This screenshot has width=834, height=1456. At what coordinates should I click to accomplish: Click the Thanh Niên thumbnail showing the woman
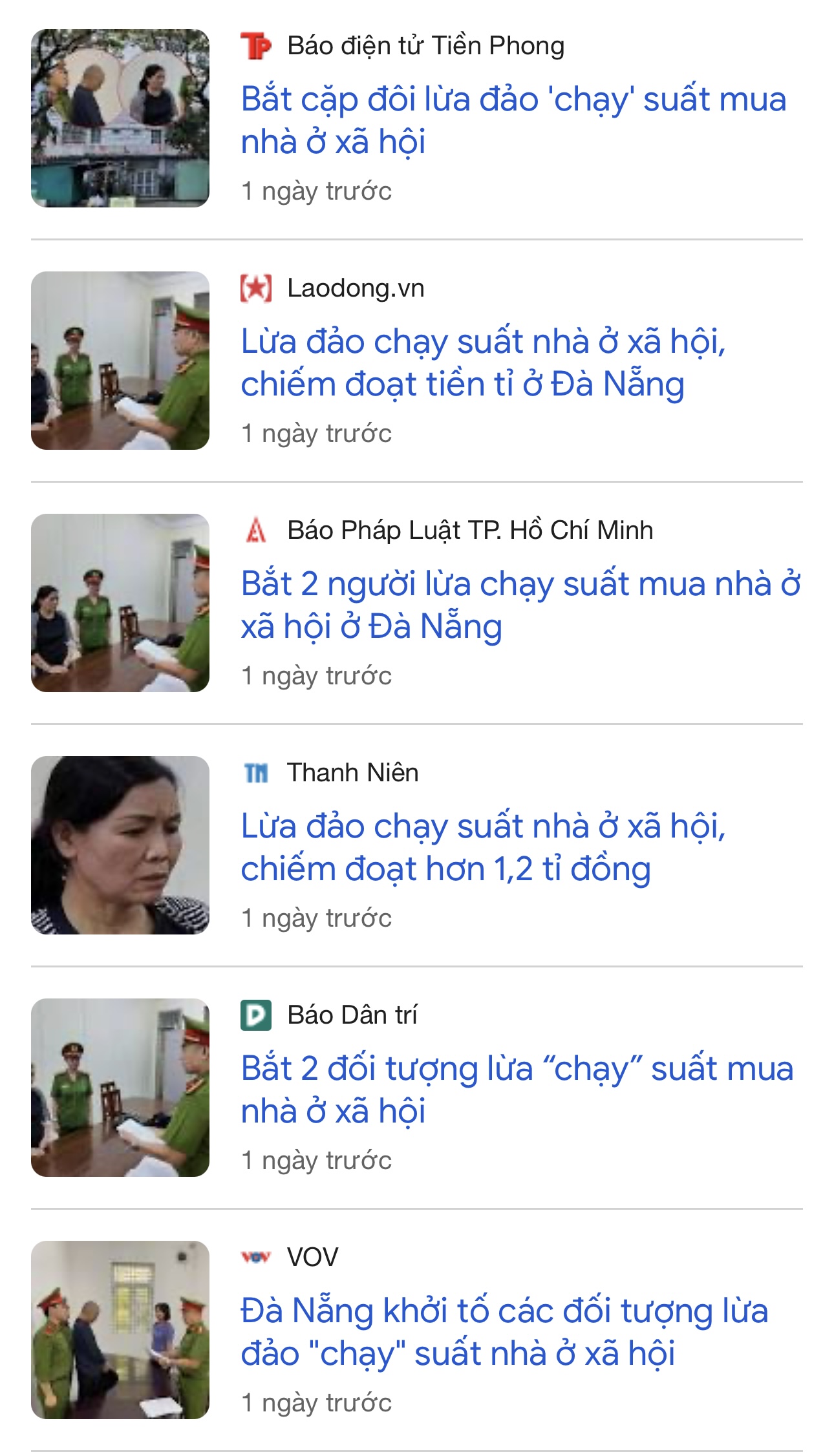click(123, 853)
